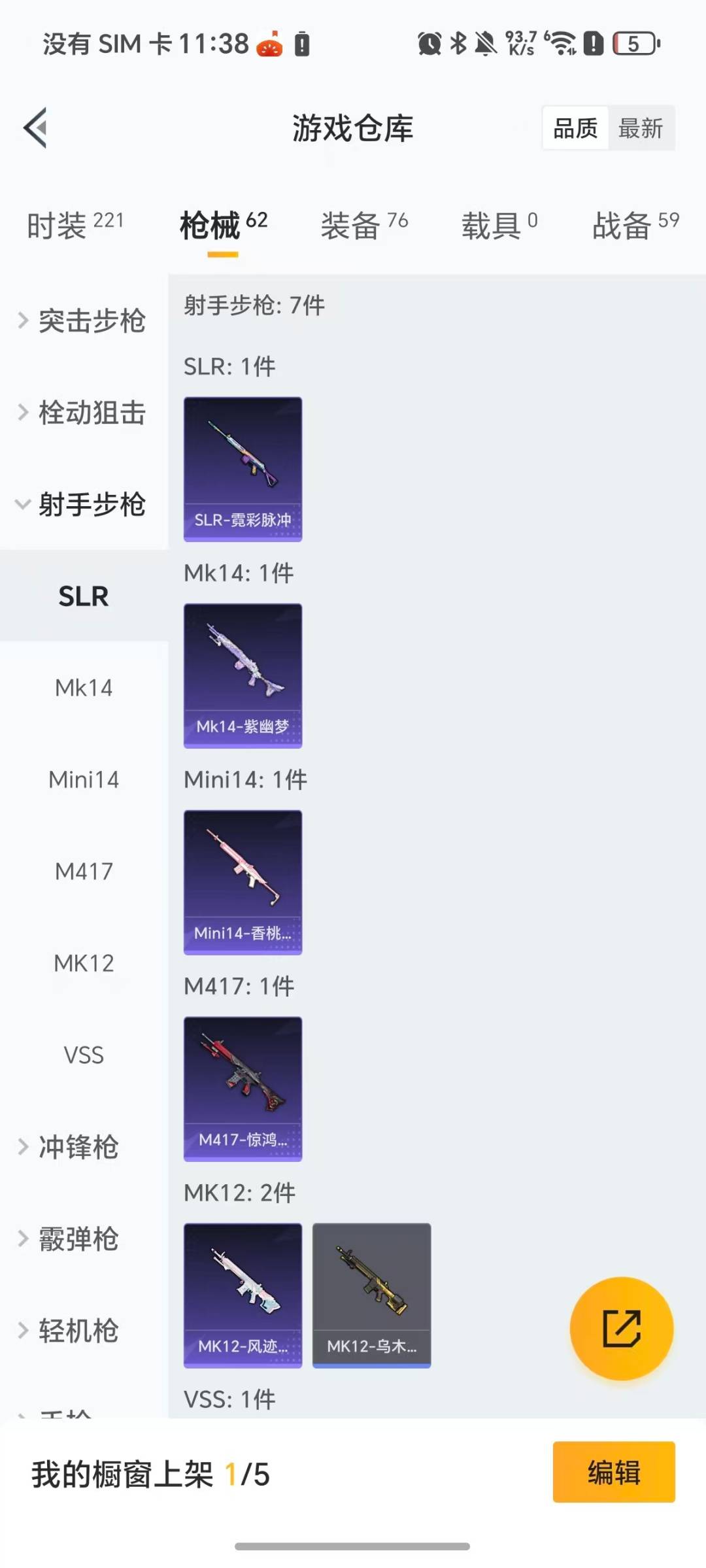Open the MK12-乌木 skin card
Screen dimensions: 706x1568
[371, 1295]
